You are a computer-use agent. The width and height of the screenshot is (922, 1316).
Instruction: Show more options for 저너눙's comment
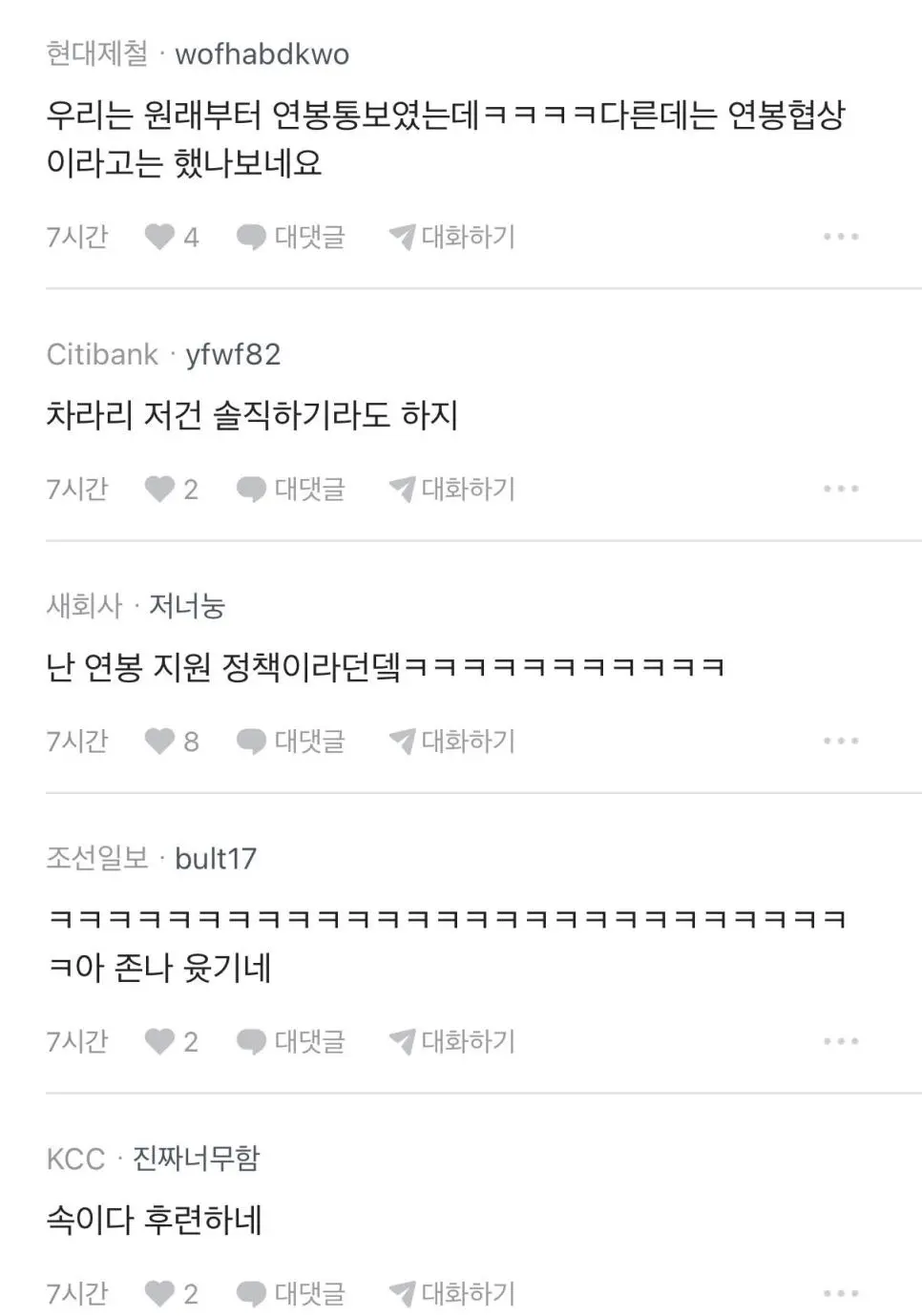[x=841, y=741]
